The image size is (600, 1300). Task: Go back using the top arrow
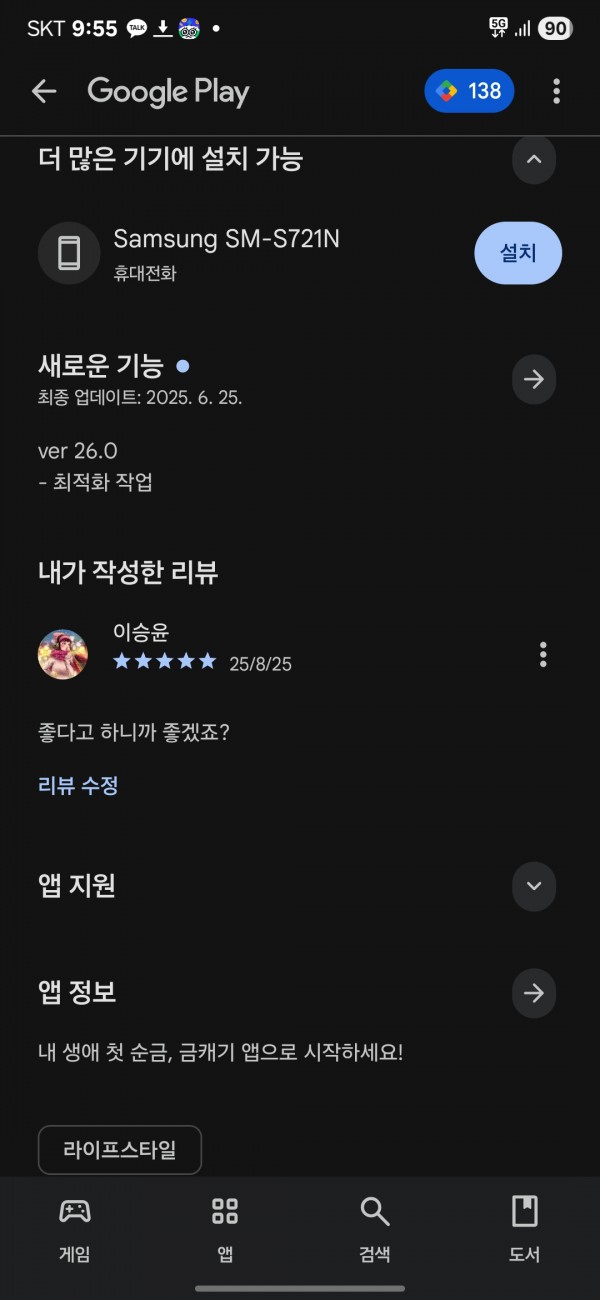pos(44,92)
